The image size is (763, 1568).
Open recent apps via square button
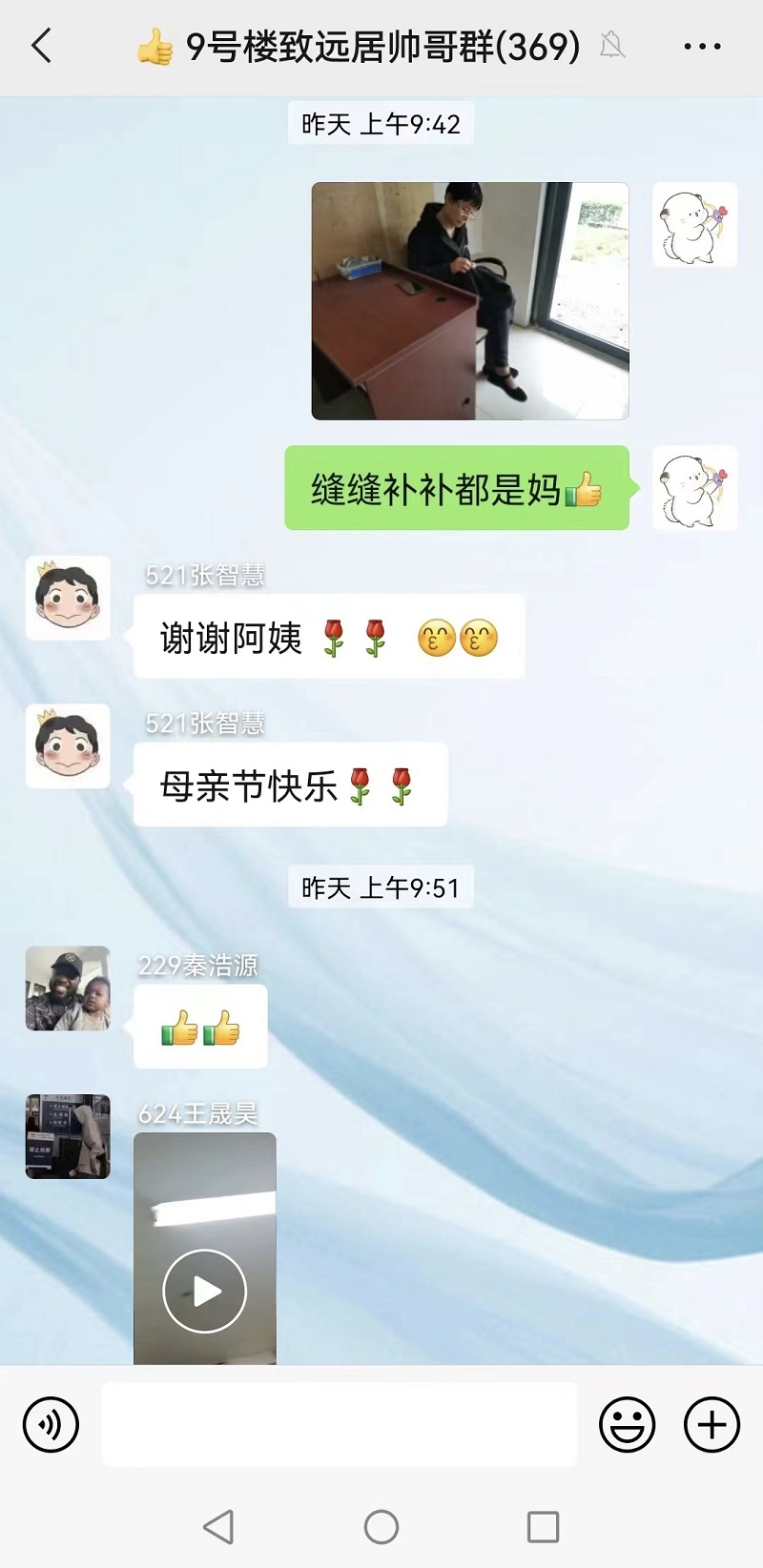tap(543, 1527)
